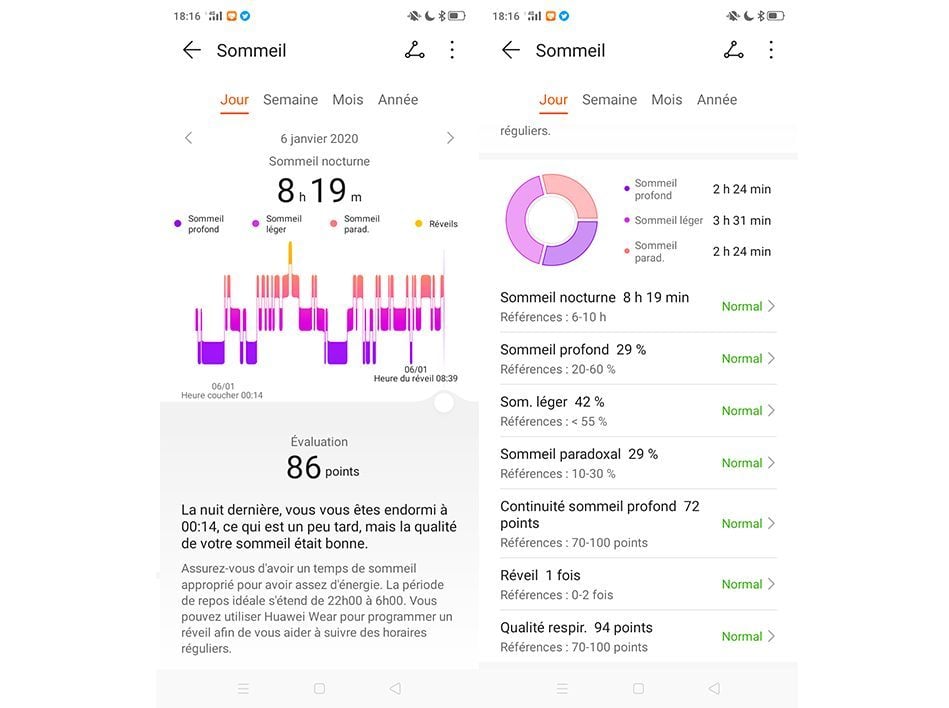Viewport: 949px width, 708px height.
Task: Open Sommeil profond 29 % details
Action: point(637,358)
